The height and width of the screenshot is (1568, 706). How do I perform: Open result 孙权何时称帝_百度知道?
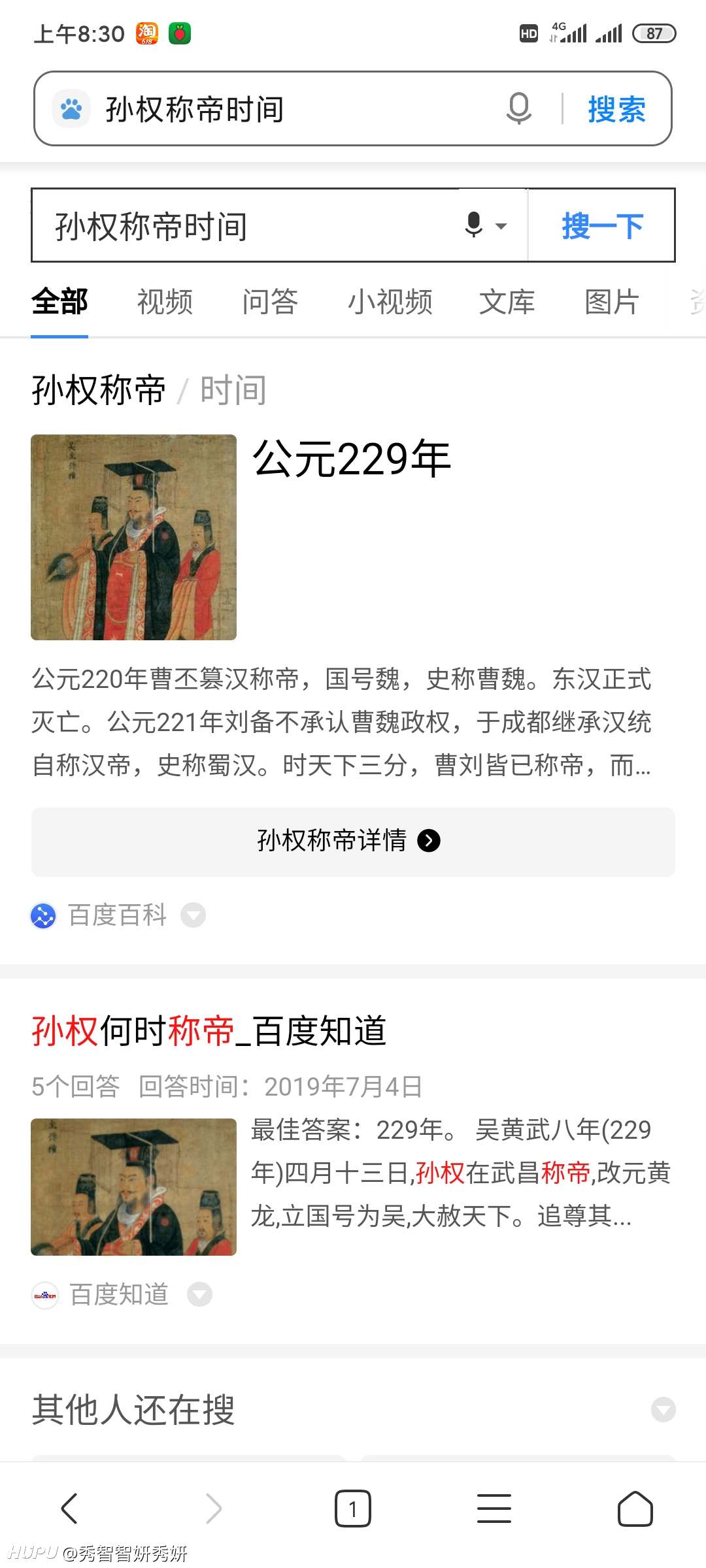coord(209,1031)
